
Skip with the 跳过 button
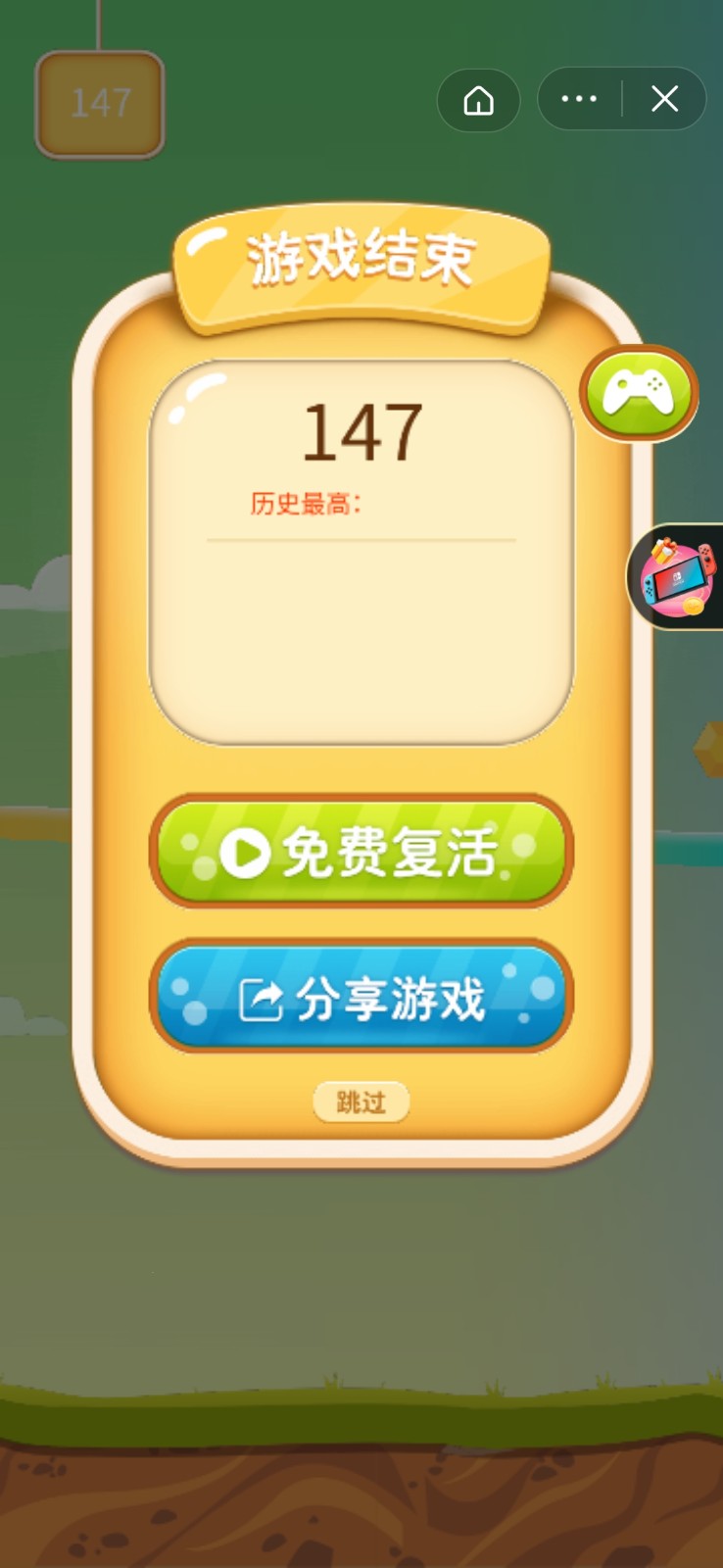(361, 1102)
